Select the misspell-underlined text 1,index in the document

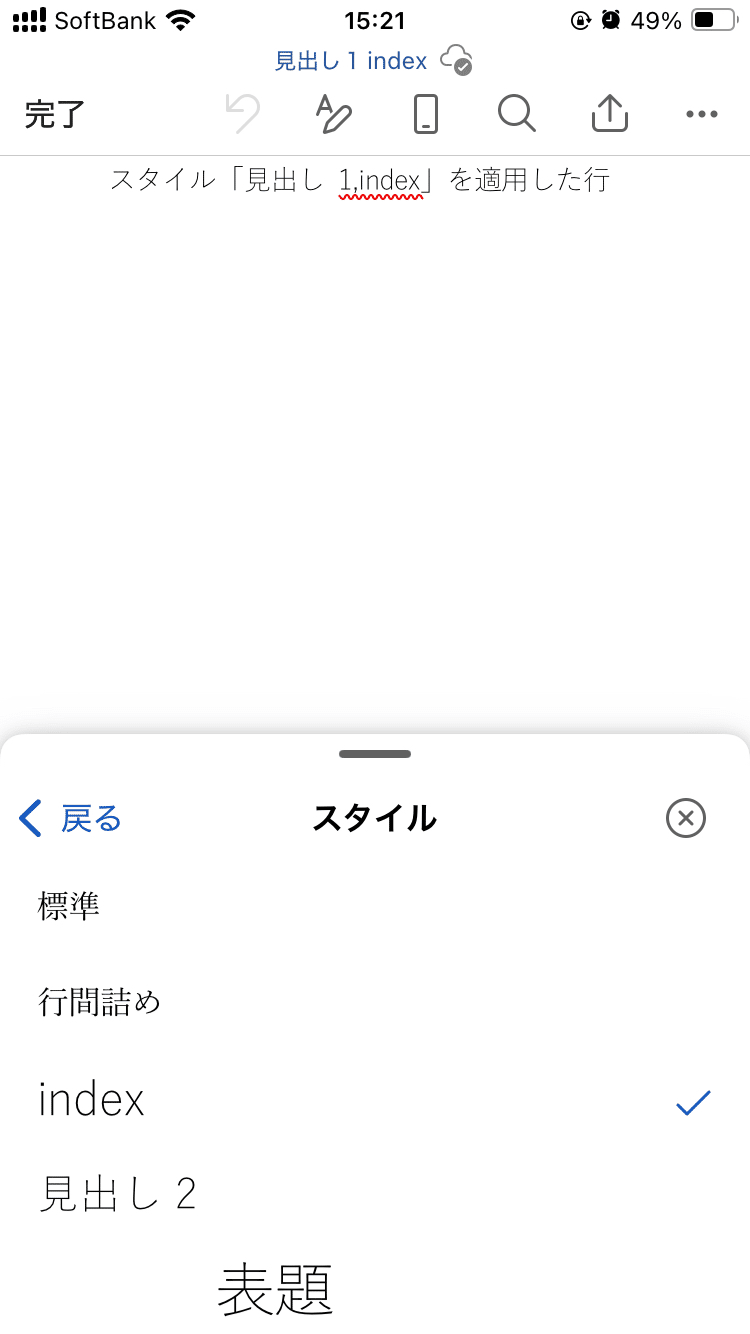click(383, 180)
